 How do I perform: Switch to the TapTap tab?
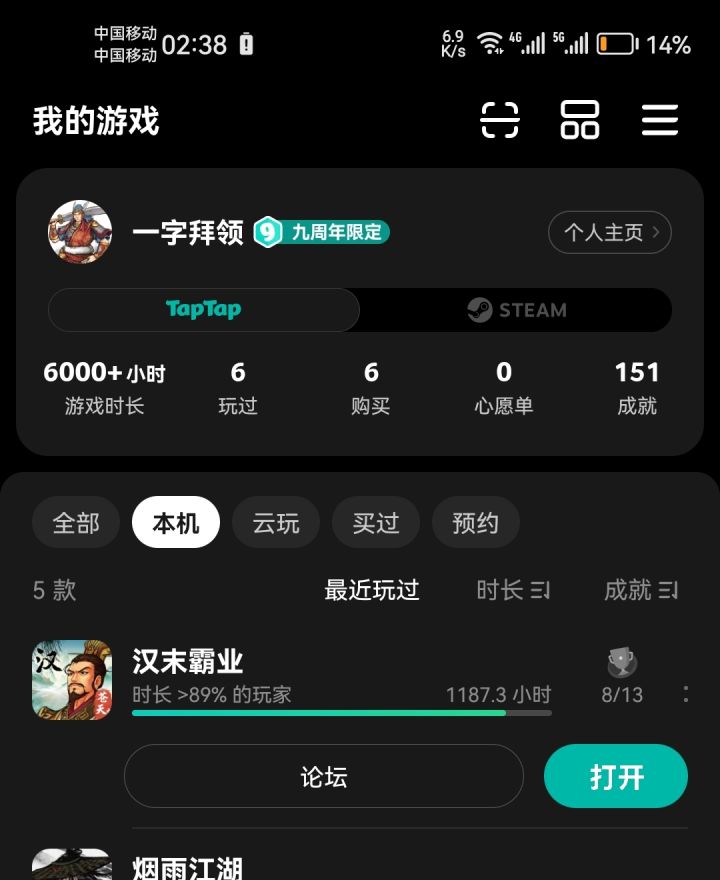click(204, 310)
